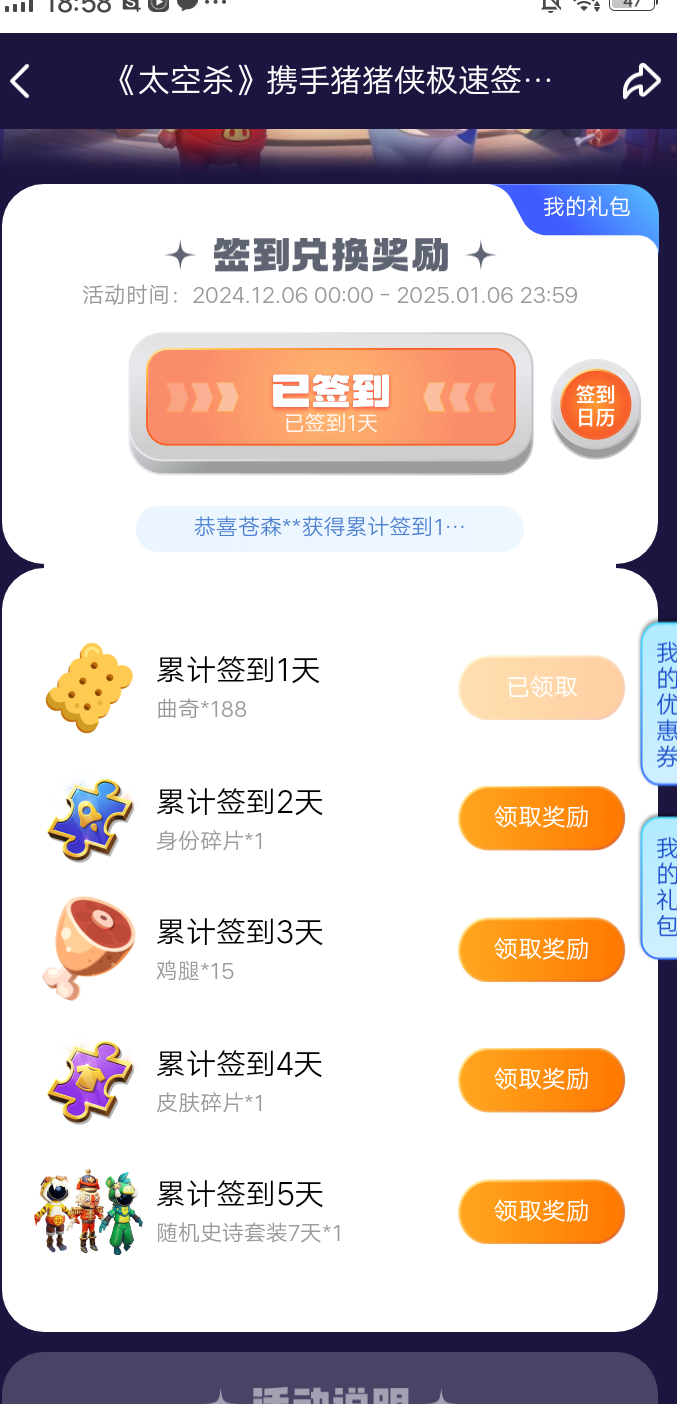
Task: Go back using the top-left arrow
Action: point(22,81)
